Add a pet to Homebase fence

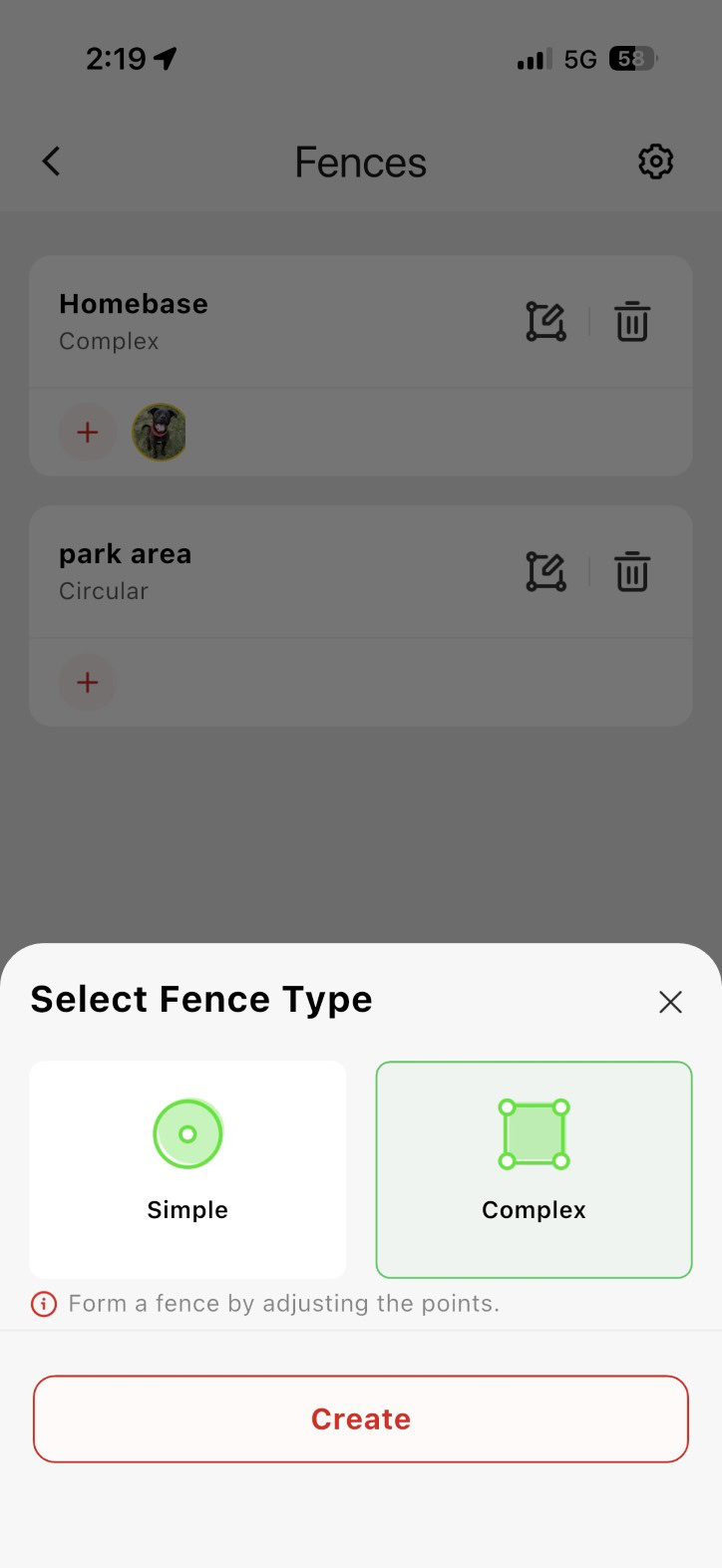point(88,433)
